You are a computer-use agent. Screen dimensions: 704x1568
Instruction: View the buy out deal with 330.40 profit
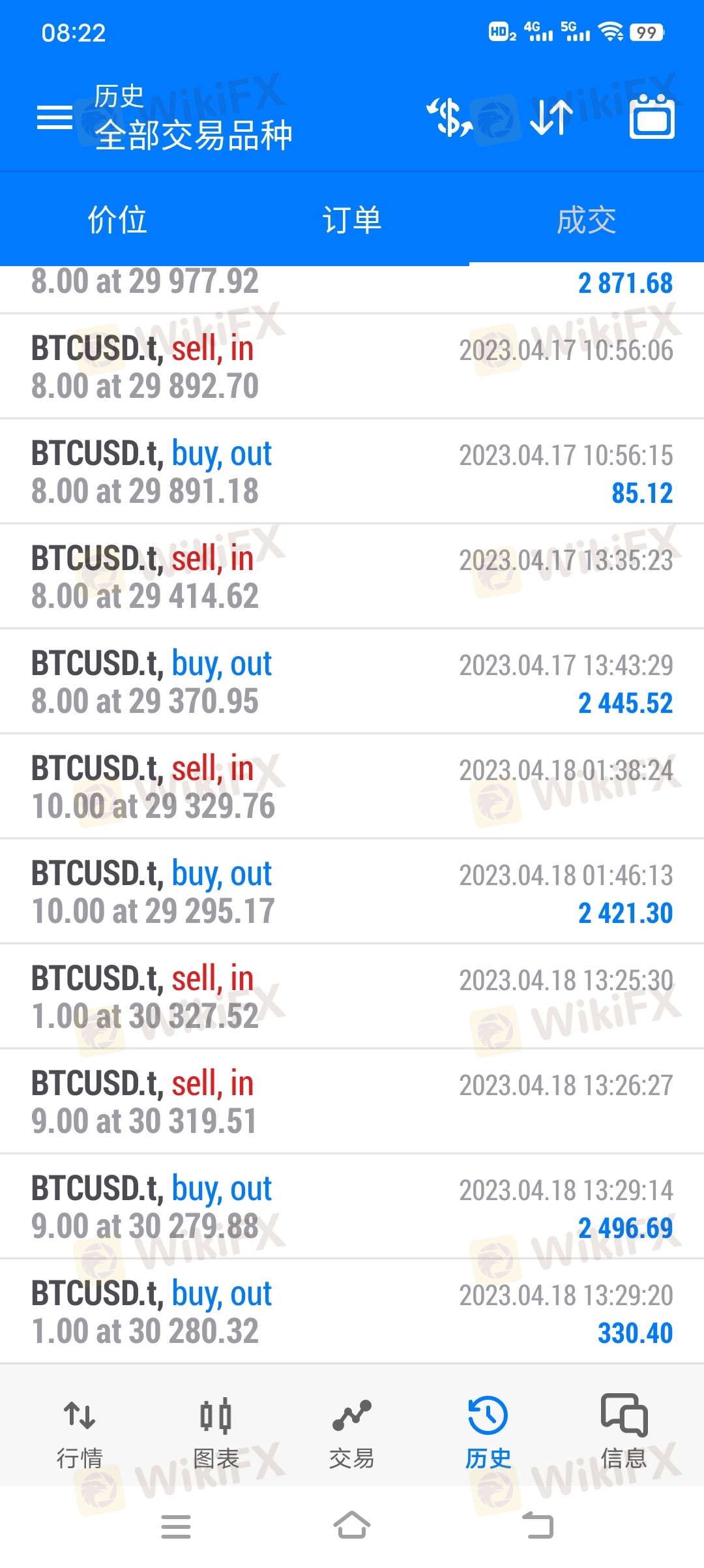pos(352,1312)
